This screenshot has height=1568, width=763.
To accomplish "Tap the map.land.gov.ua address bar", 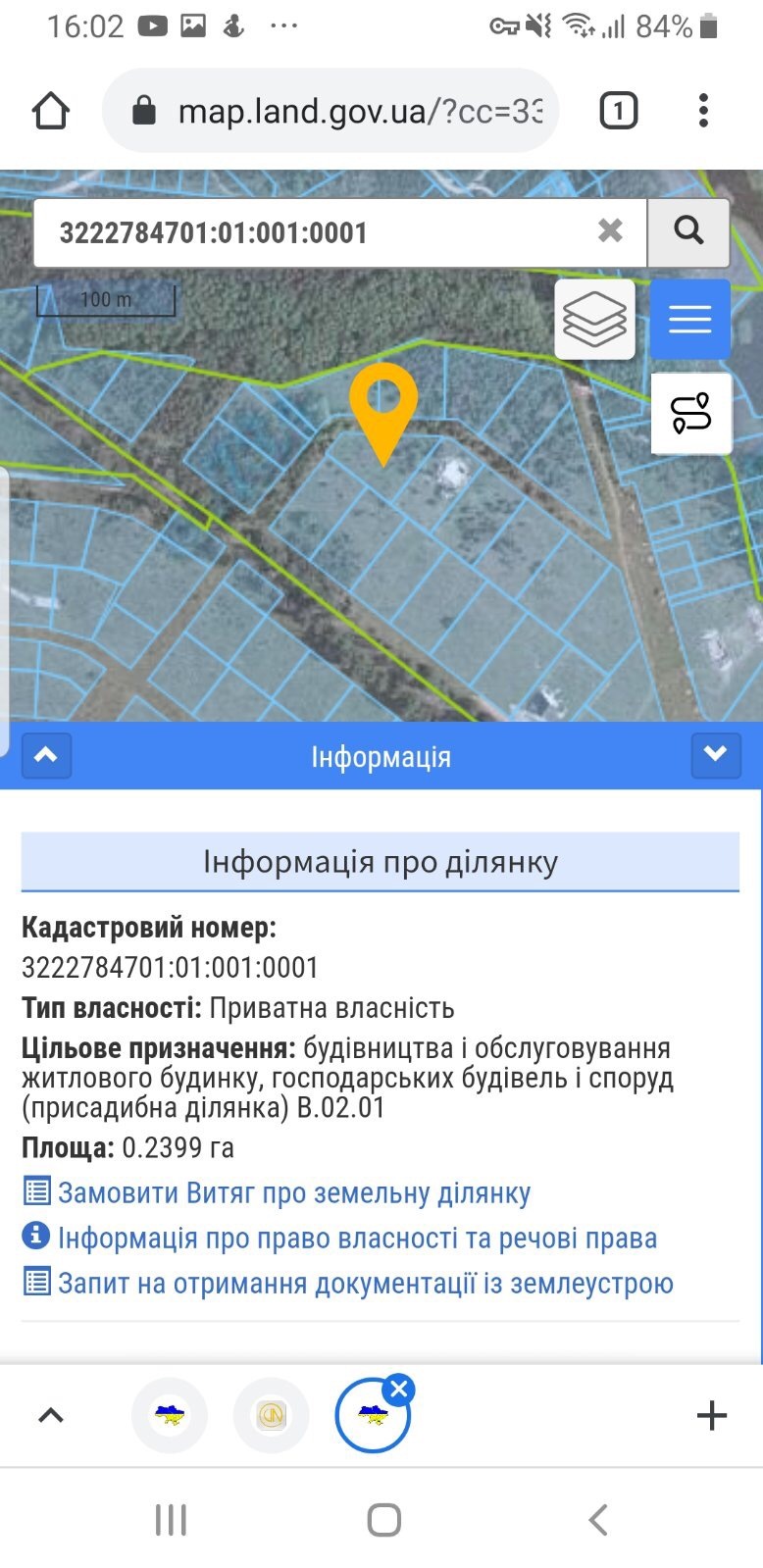I will [333, 111].
